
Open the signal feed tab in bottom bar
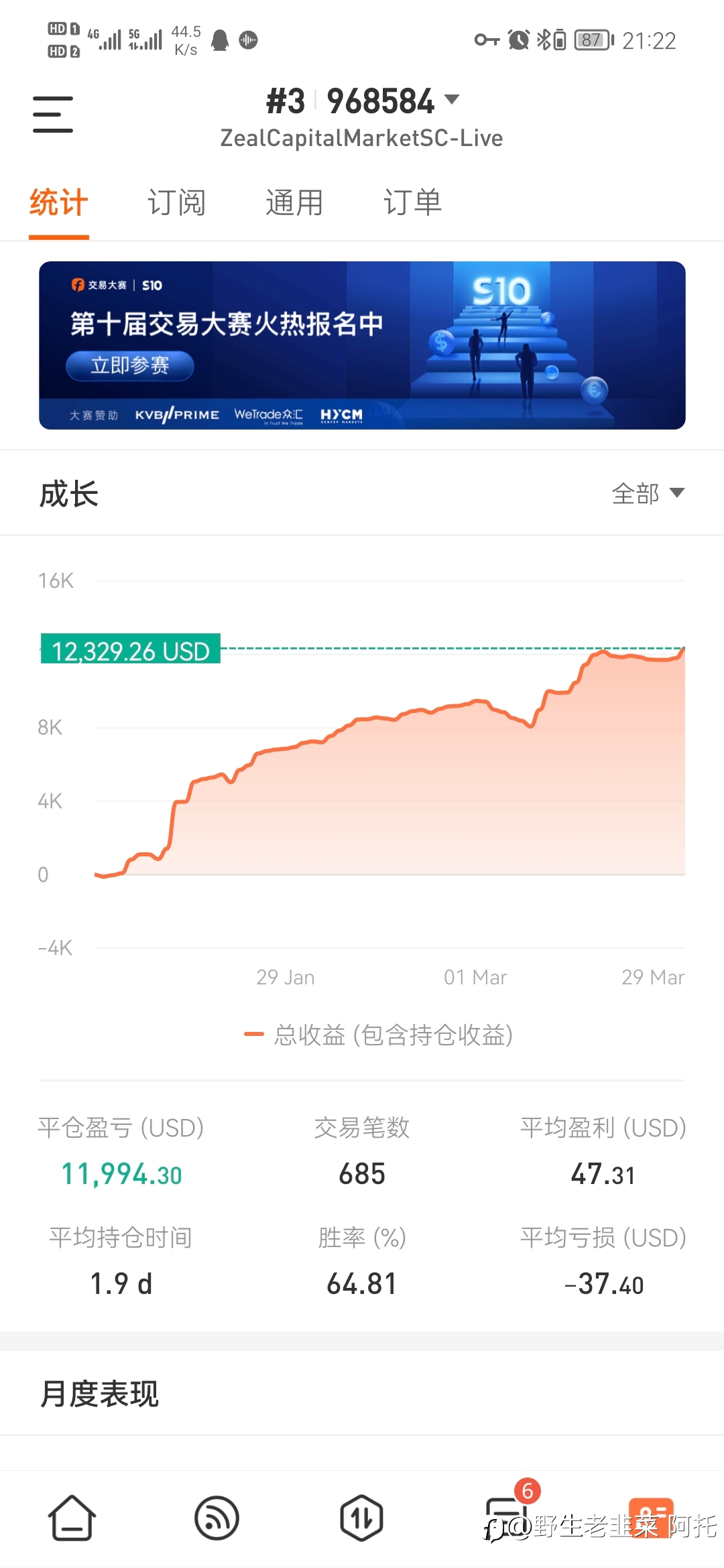(x=217, y=1518)
